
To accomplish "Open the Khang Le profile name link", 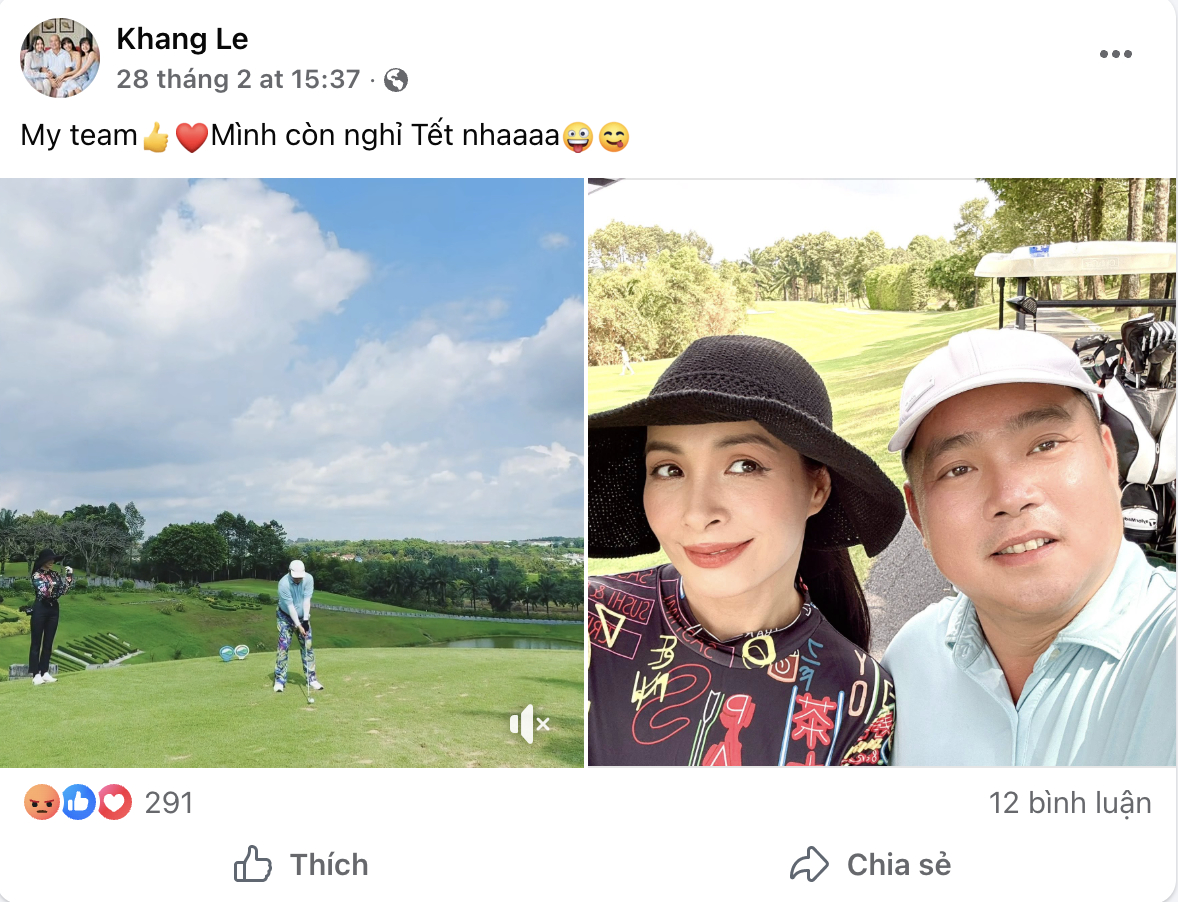I will click(182, 39).
